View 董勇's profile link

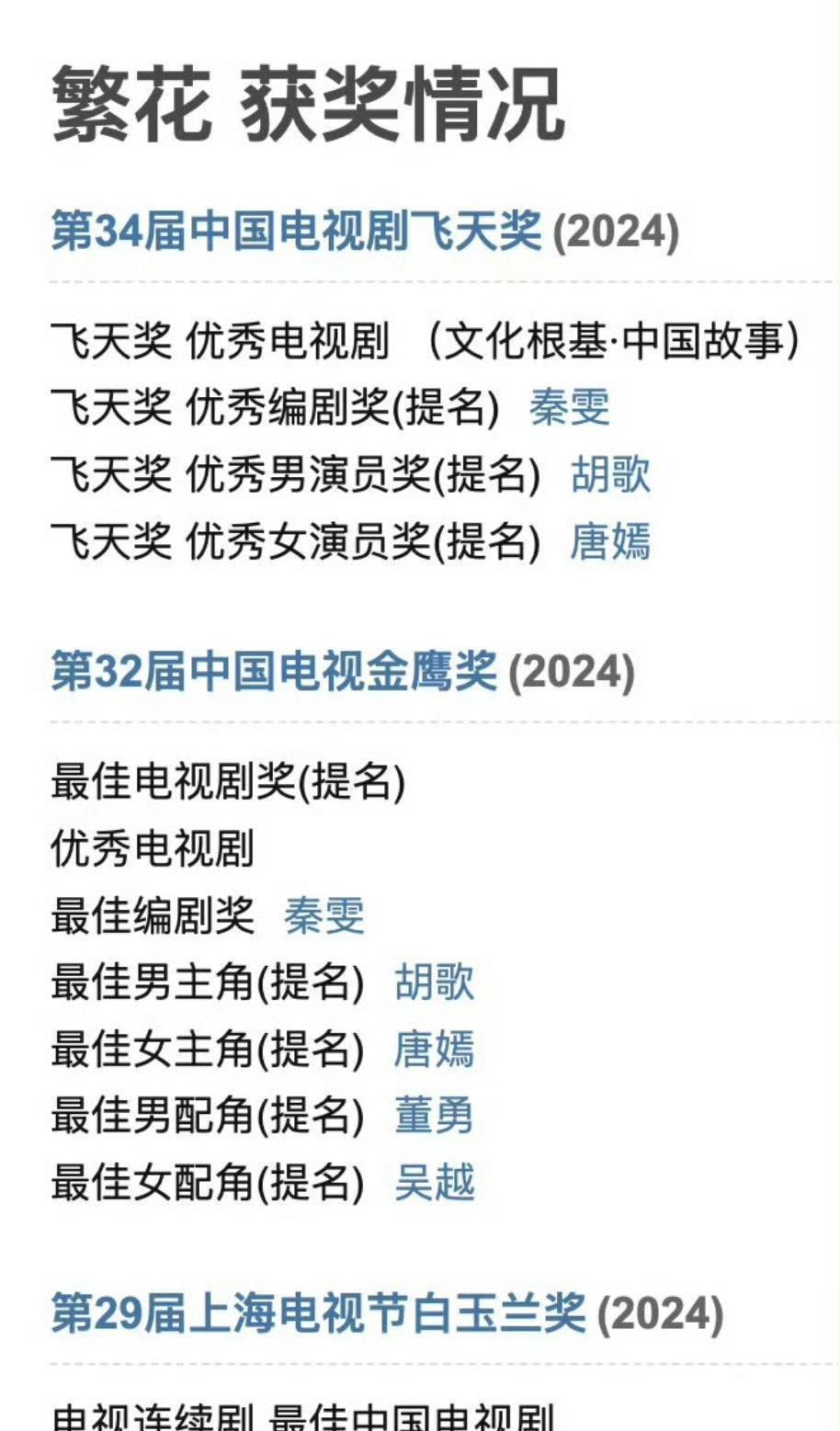pos(434,1115)
